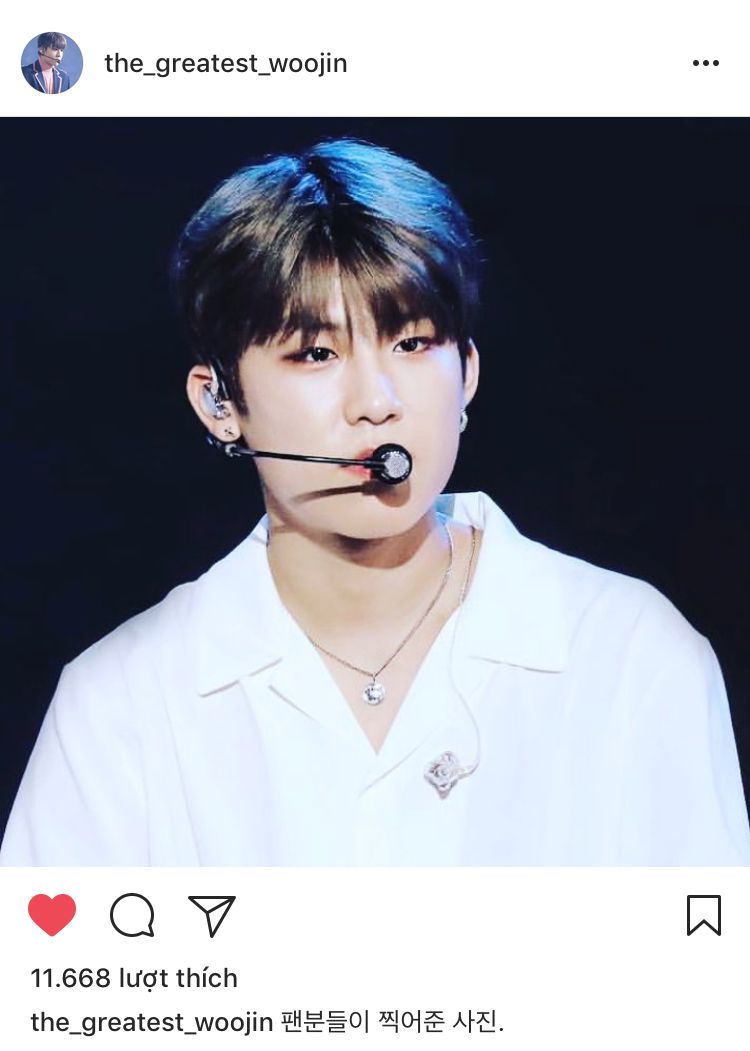Open the comment bubble icon
This screenshot has height=1051, width=750.
(132, 914)
